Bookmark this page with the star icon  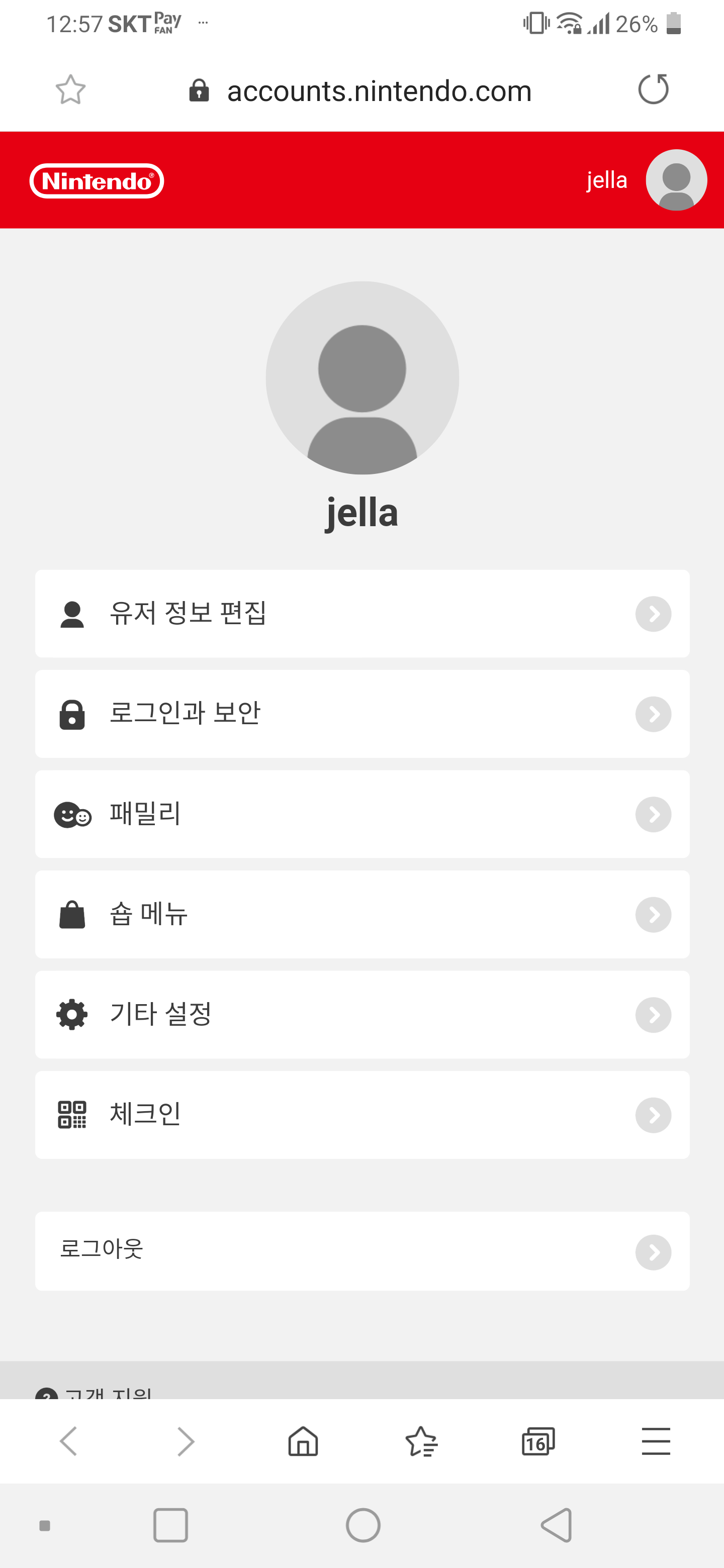pyautogui.click(x=70, y=90)
